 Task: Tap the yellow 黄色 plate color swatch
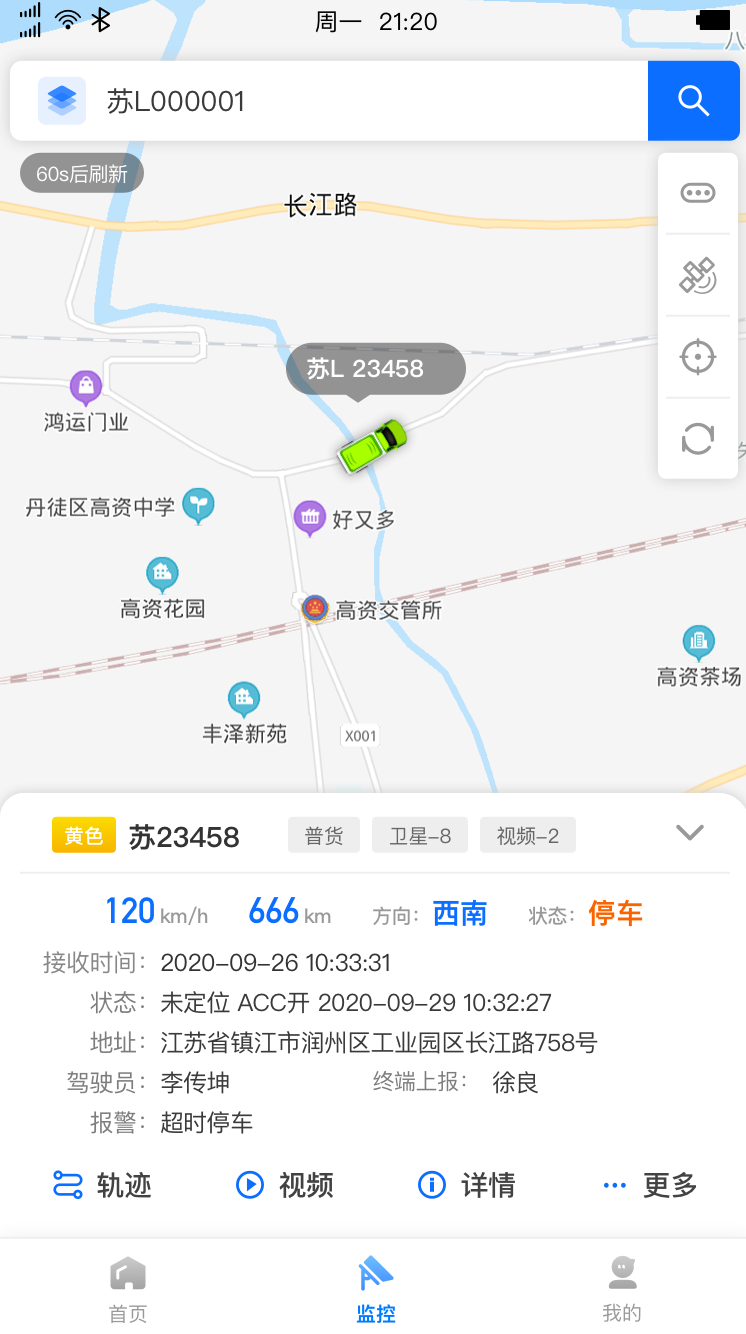tap(83, 835)
